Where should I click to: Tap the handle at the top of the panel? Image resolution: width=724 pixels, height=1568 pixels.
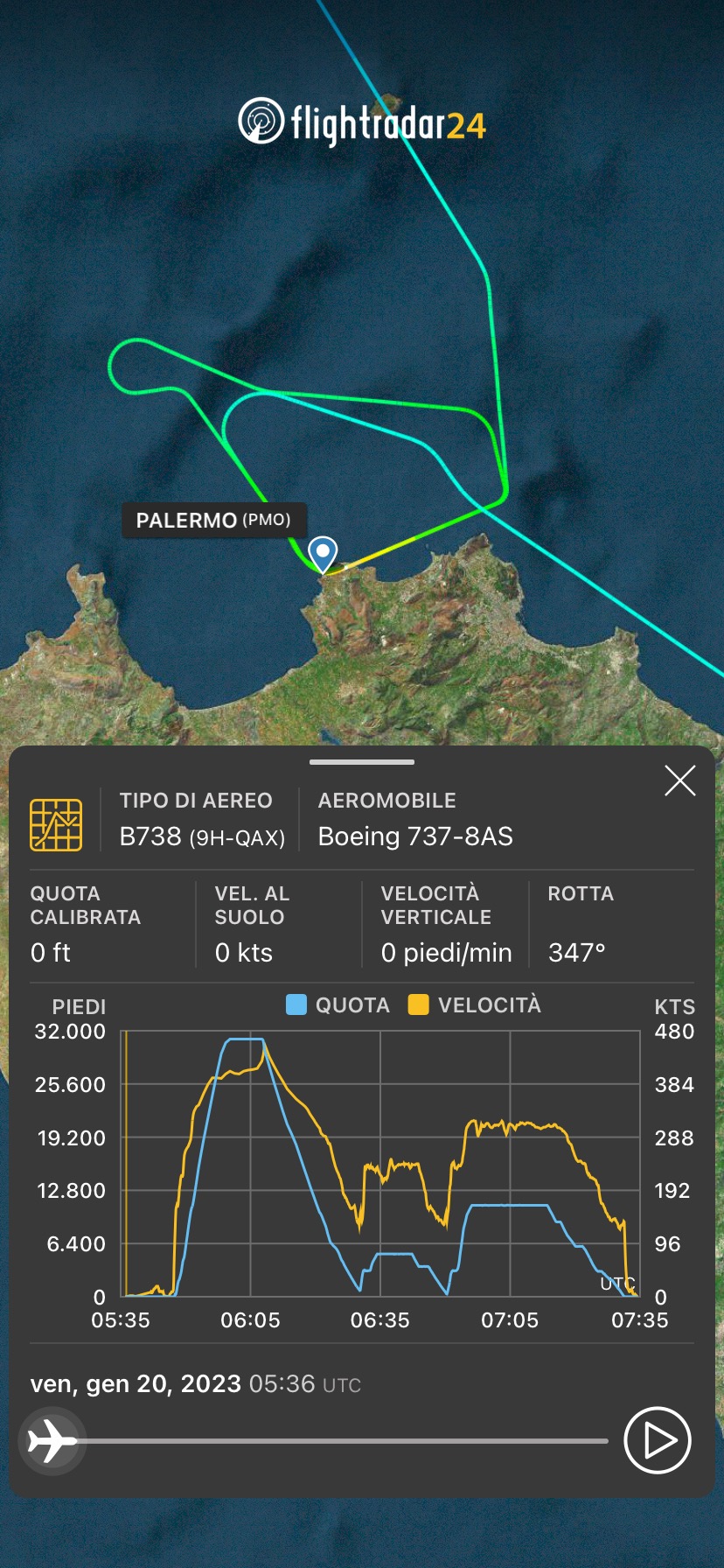pos(362,762)
